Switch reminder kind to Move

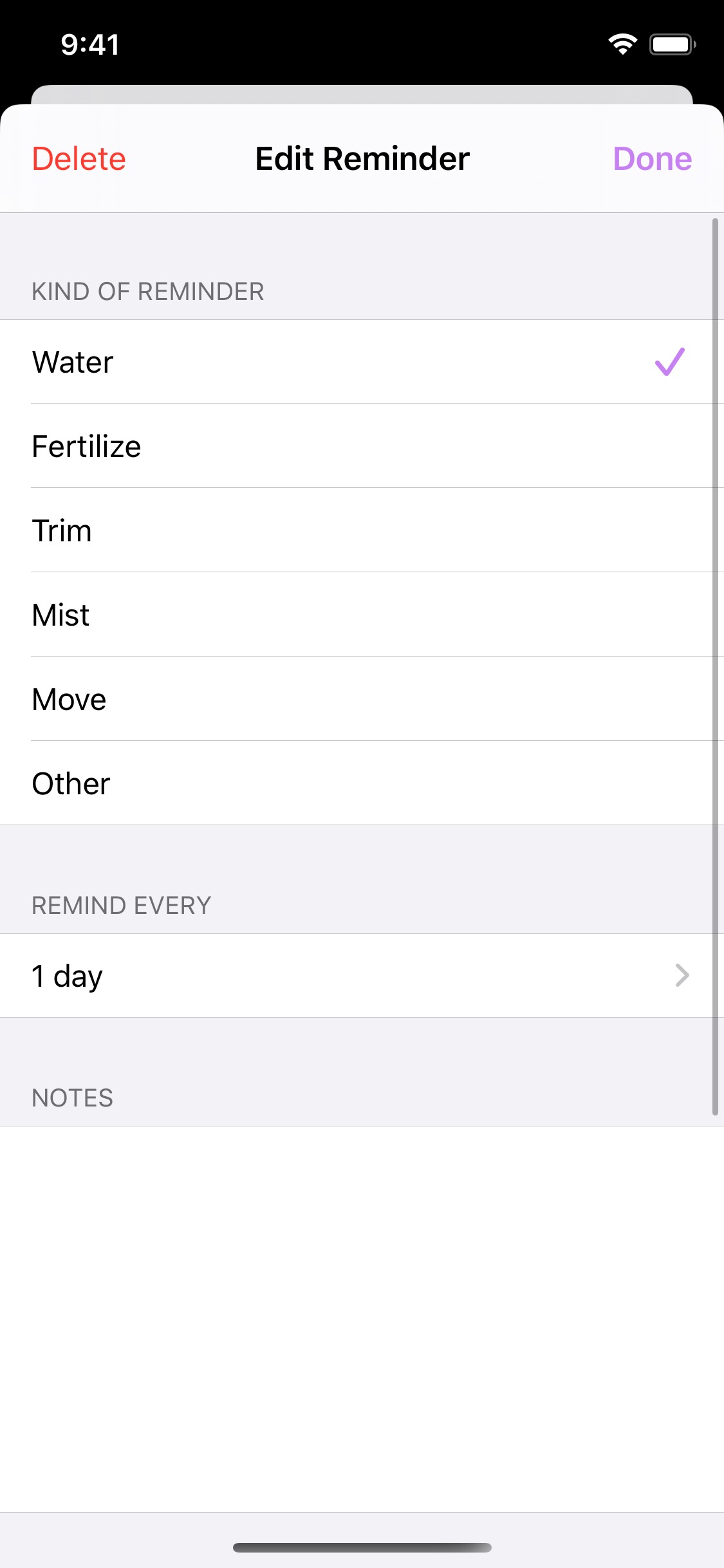[x=360, y=699]
